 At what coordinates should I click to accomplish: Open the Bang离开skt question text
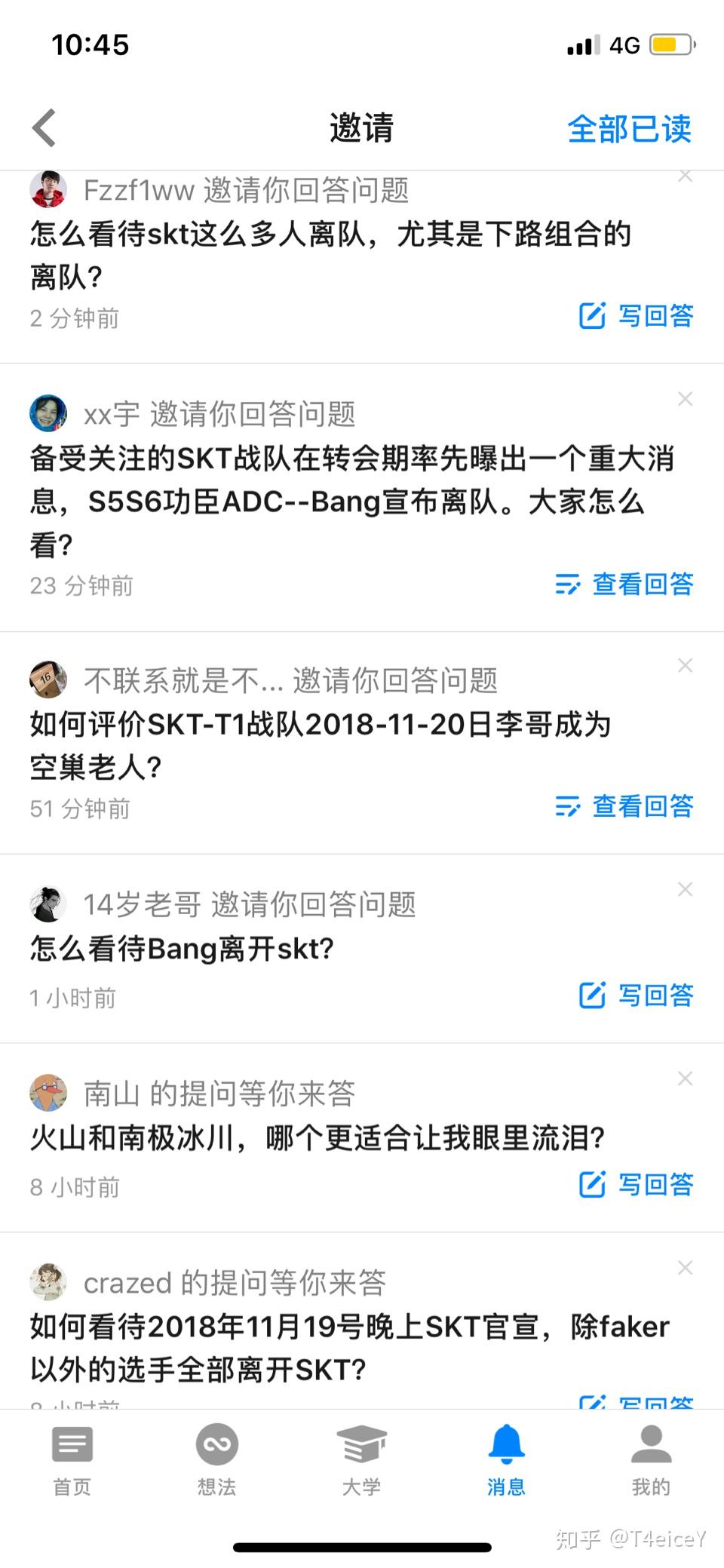click(x=181, y=949)
